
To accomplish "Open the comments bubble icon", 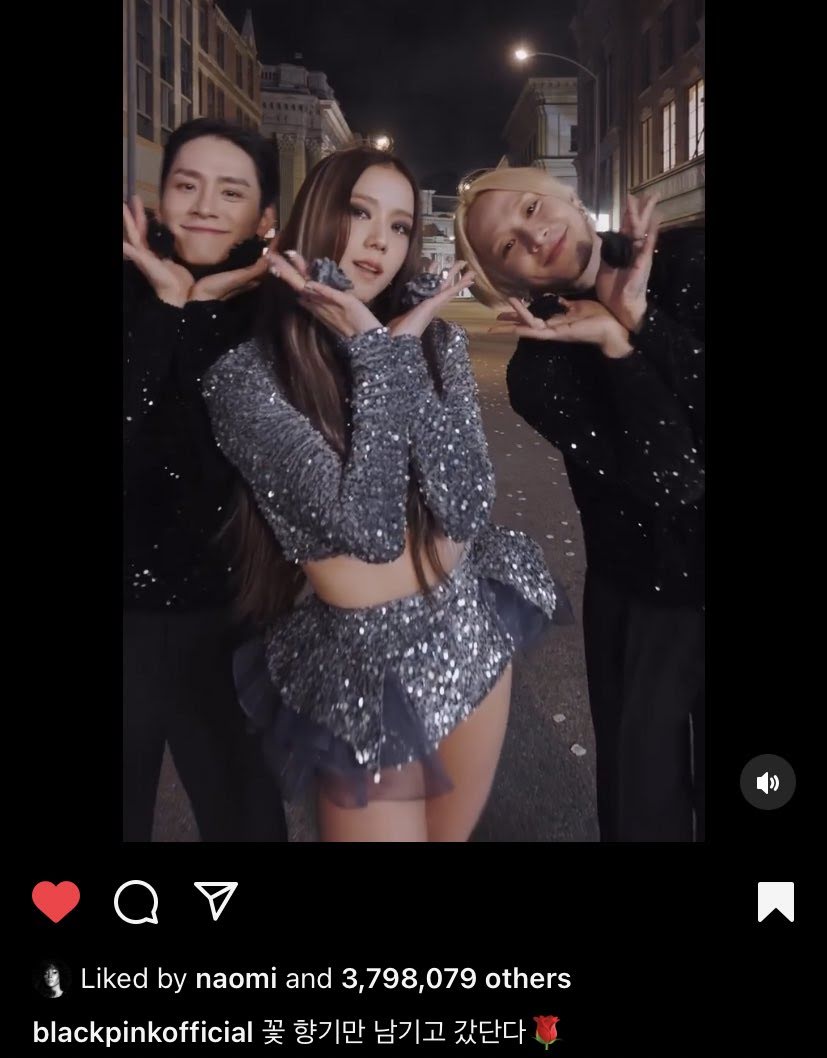I will pos(136,902).
